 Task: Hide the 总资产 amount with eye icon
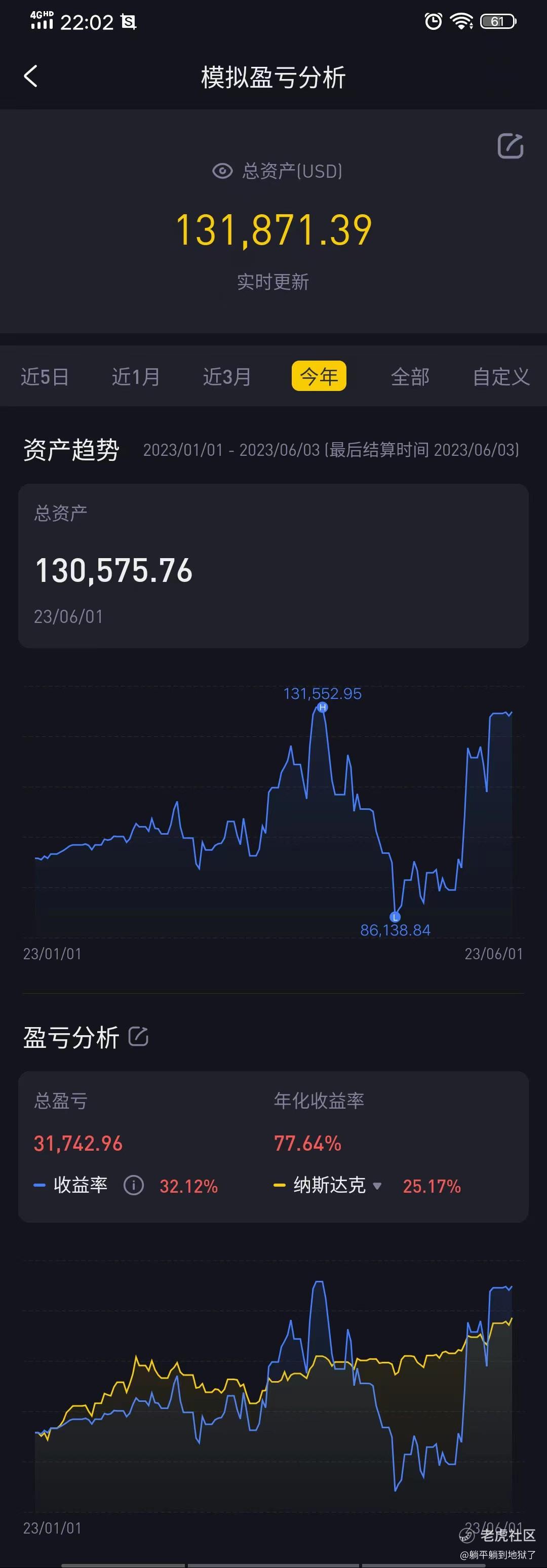(222, 171)
